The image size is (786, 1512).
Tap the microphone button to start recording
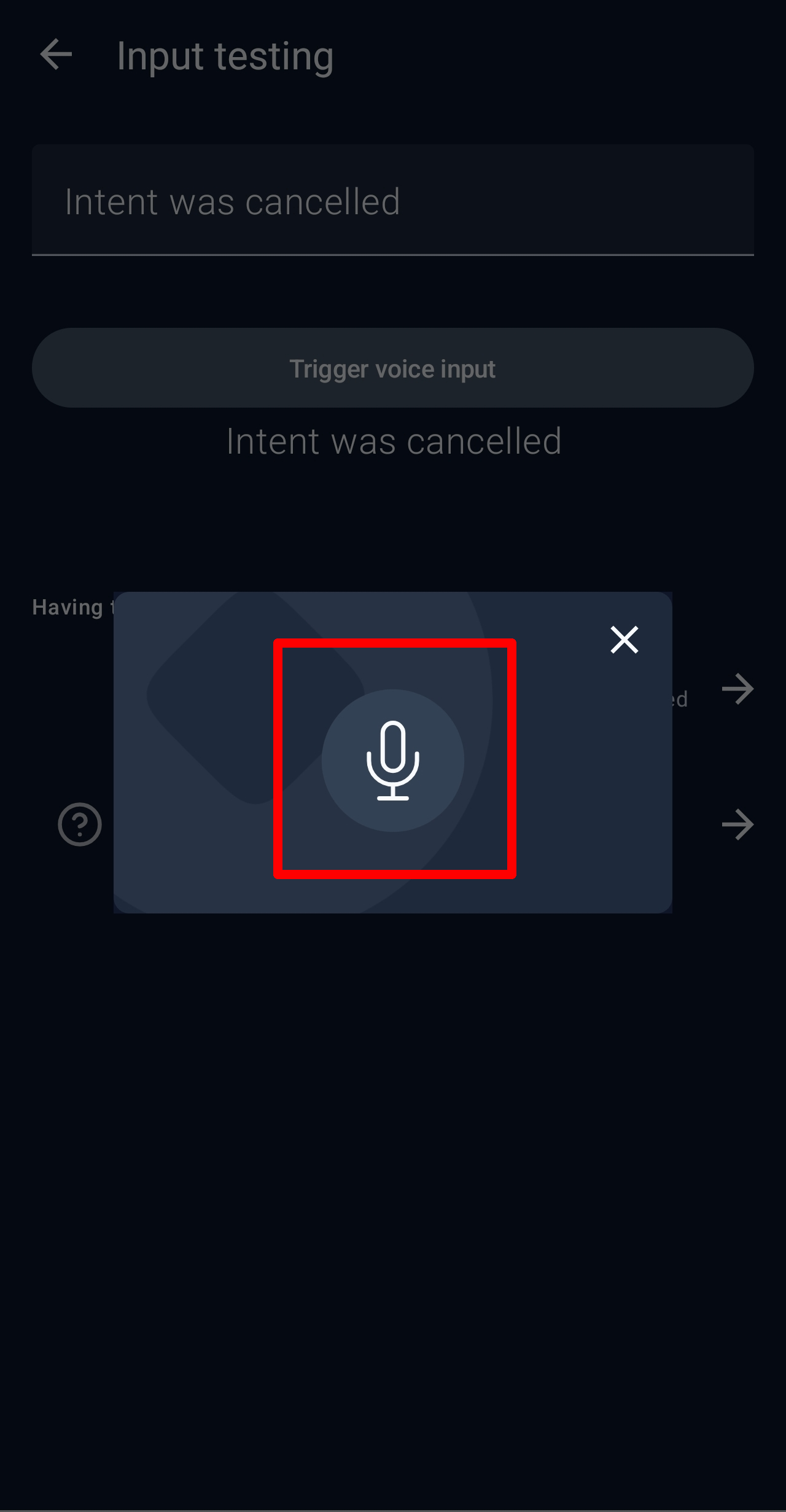point(393,760)
